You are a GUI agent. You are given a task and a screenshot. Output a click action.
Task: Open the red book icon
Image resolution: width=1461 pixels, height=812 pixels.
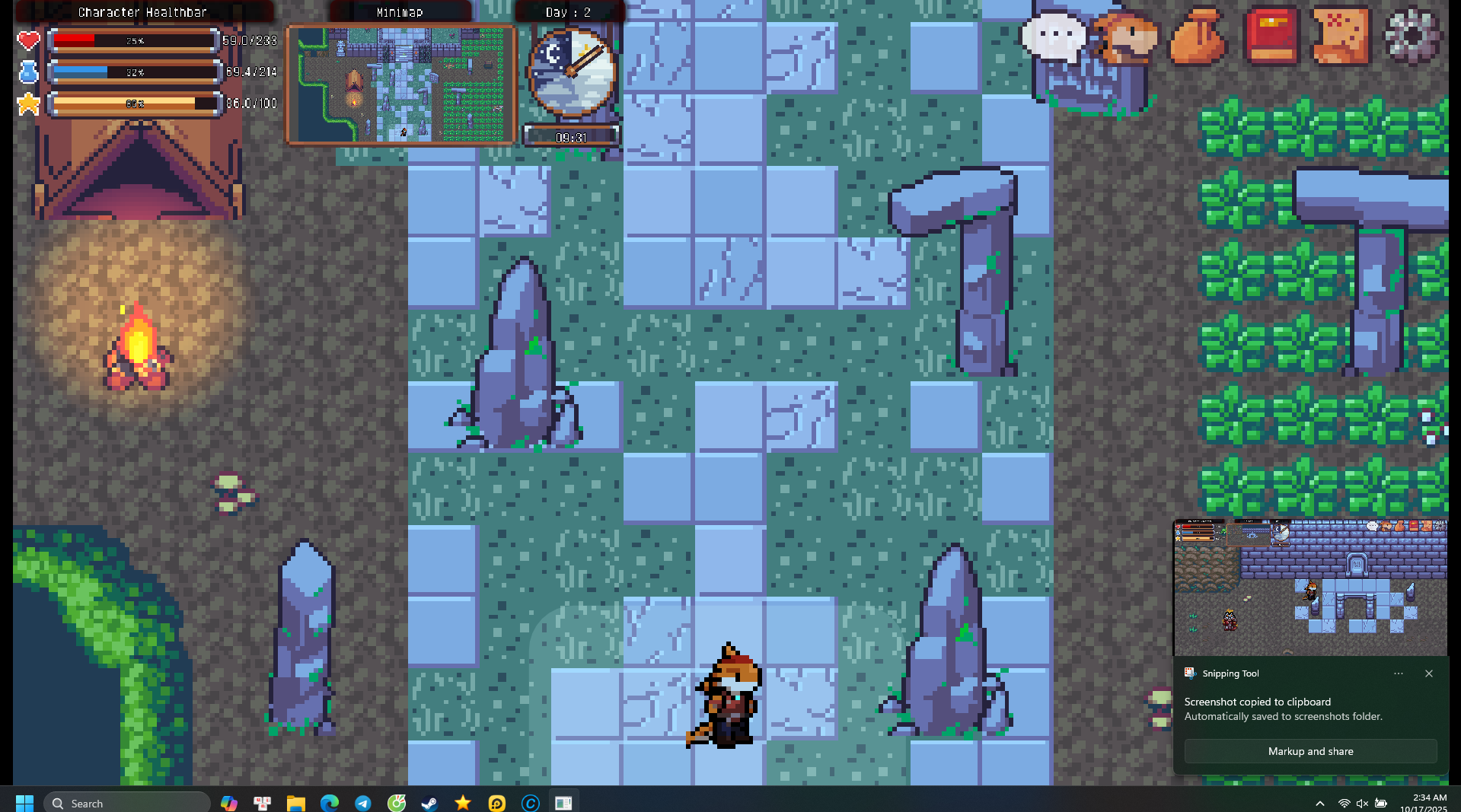(x=1271, y=36)
